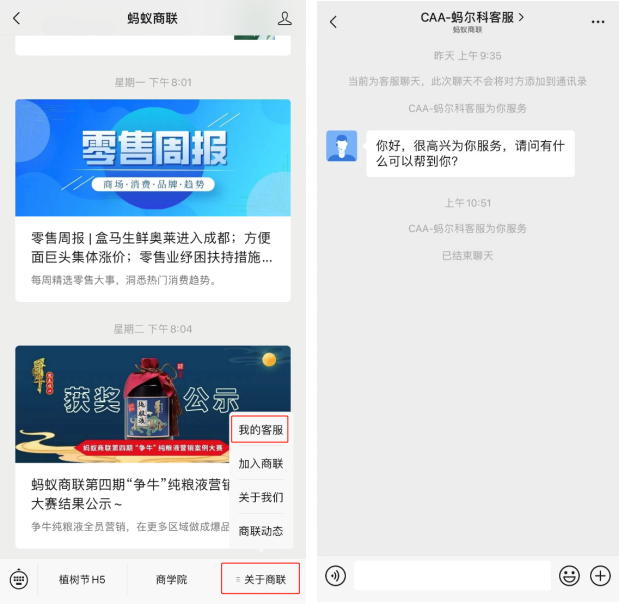Go back from the CAA-蚂尔科客服 chat
Image resolution: width=619 pixels, height=604 pixels.
(333, 22)
